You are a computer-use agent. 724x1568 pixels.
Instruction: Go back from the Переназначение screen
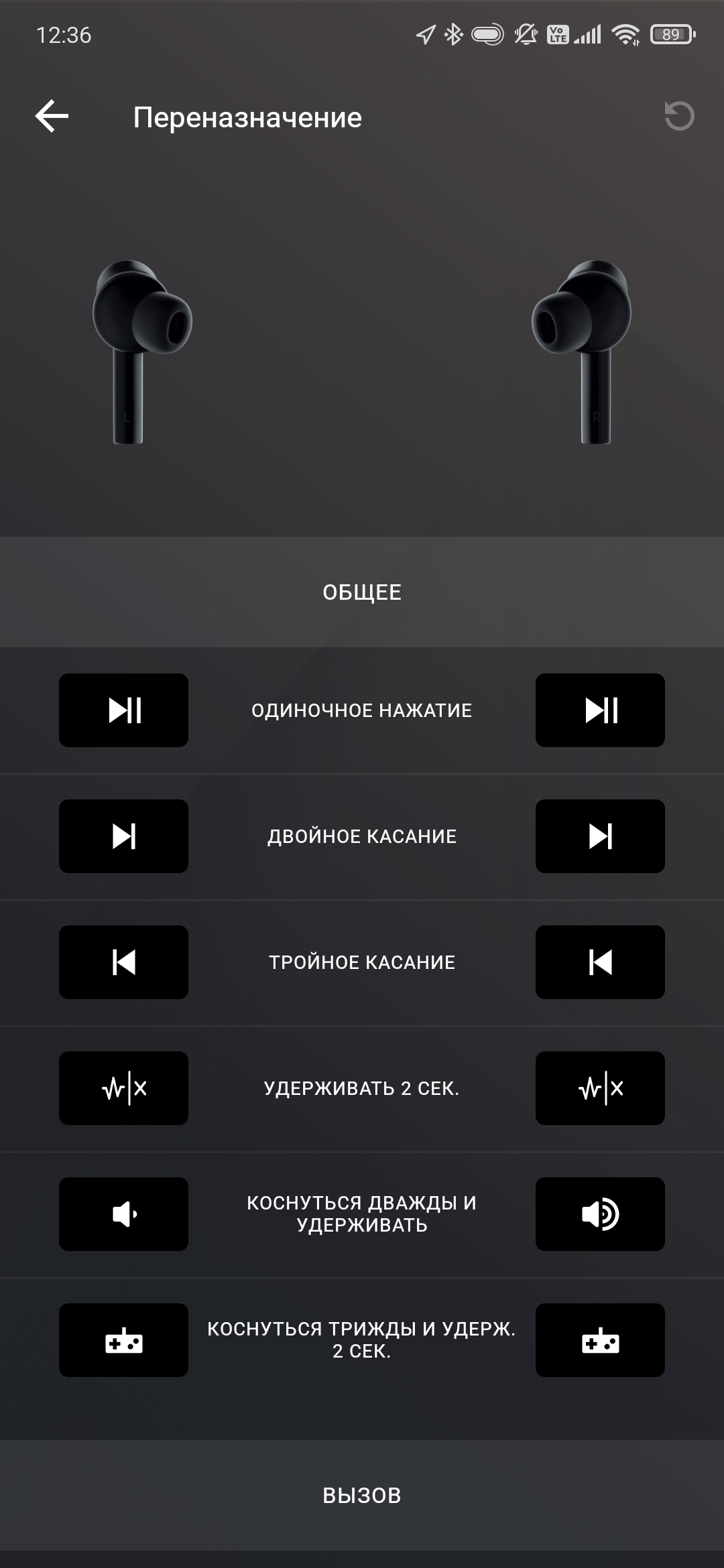[x=52, y=117]
